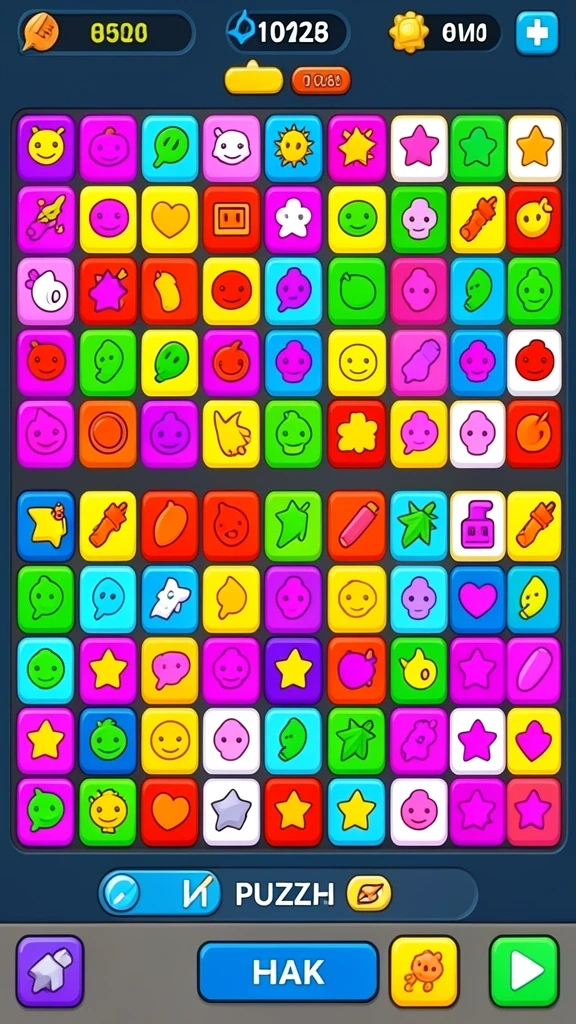Select the blue tile with the yellow sun
Image resolution: width=576 pixels, height=1024 pixels.
293,148
